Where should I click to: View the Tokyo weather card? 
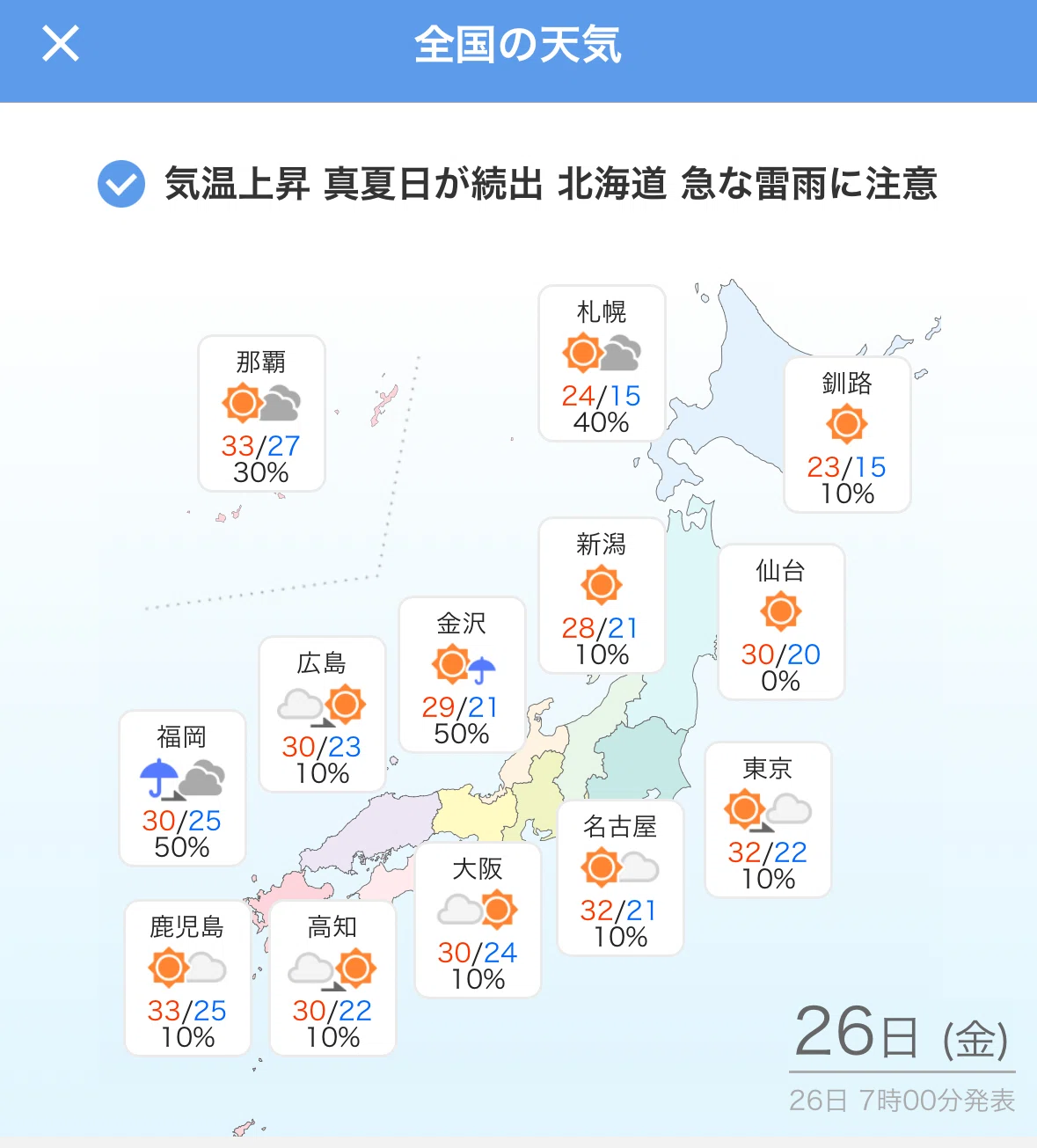click(768, 820)
